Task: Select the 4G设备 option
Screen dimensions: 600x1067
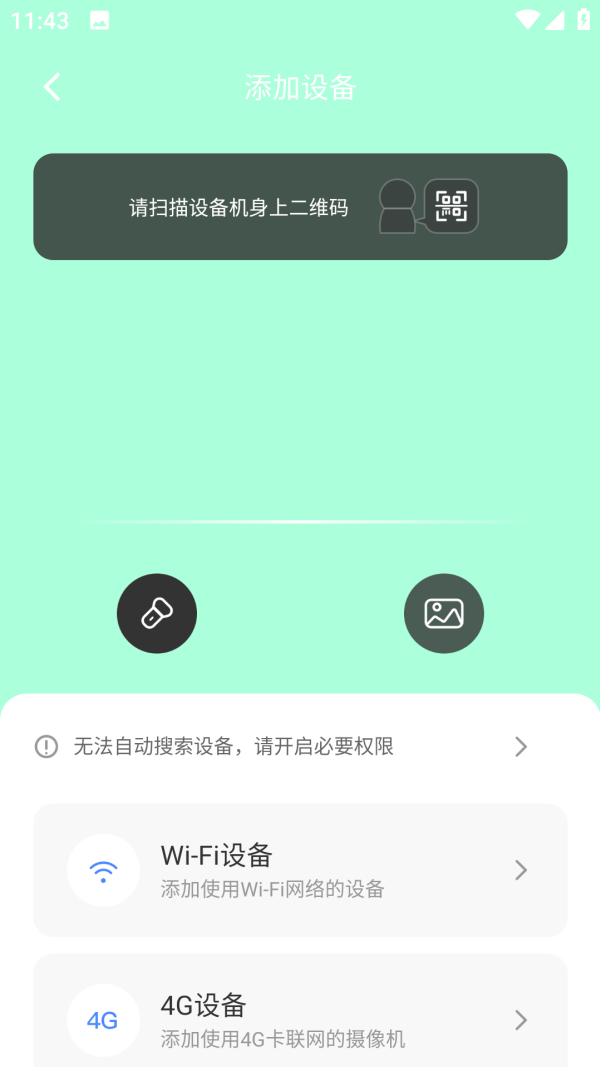Action: point(300,1019)
